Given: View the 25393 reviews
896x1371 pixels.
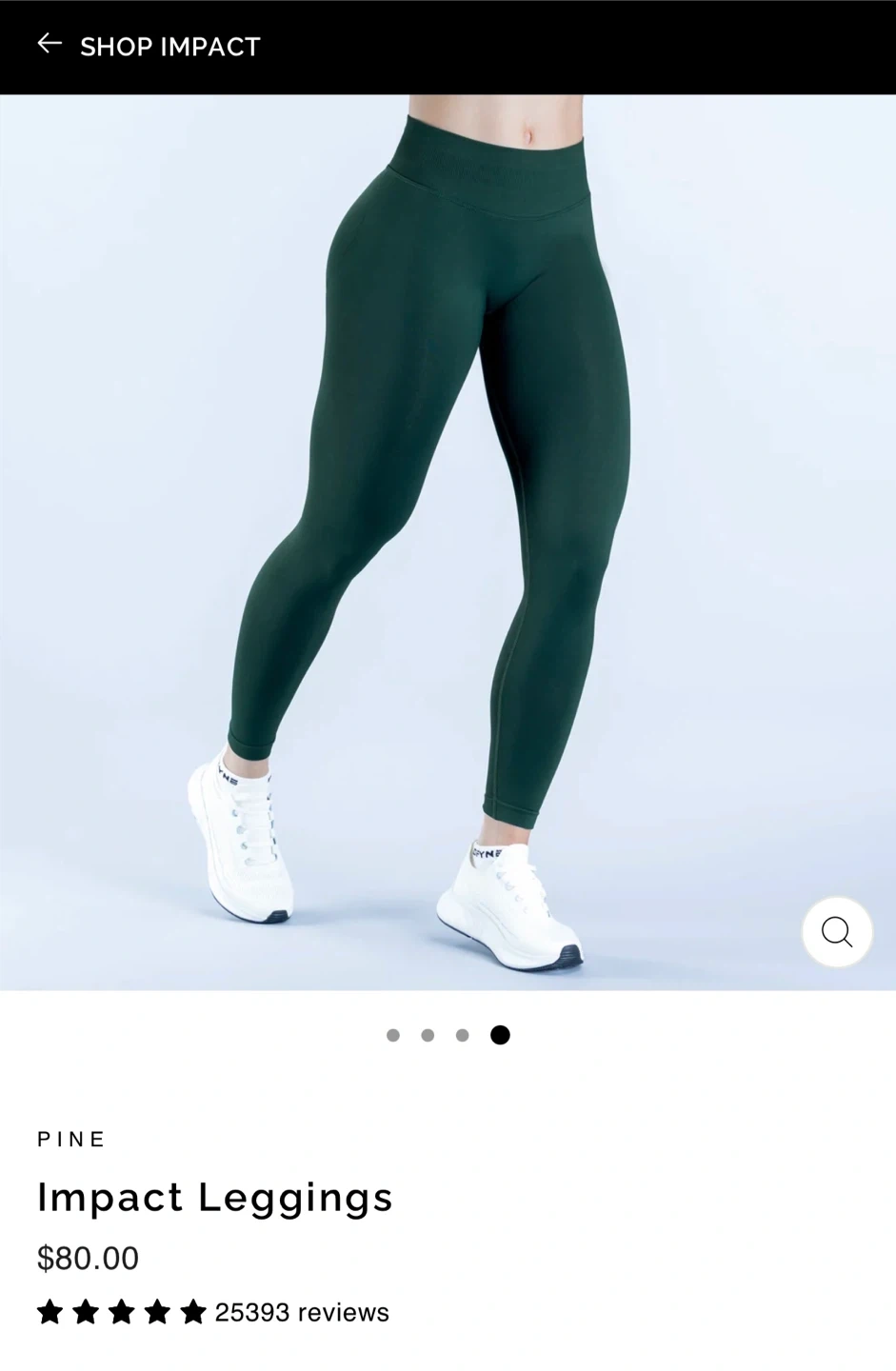Looking at the screenshot, I should [301, 1312].
